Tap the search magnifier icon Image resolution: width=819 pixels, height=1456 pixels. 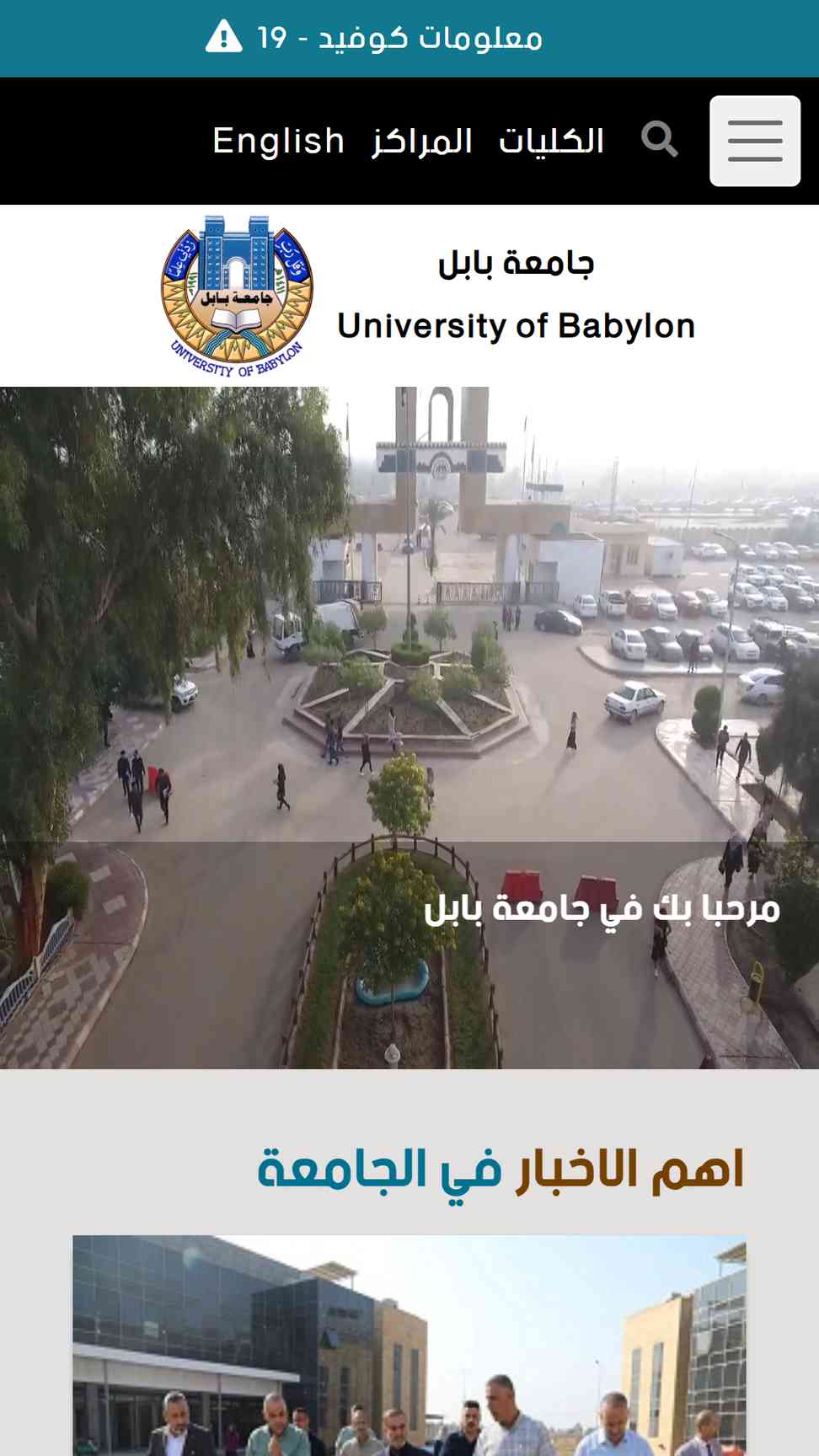[659, 139]
